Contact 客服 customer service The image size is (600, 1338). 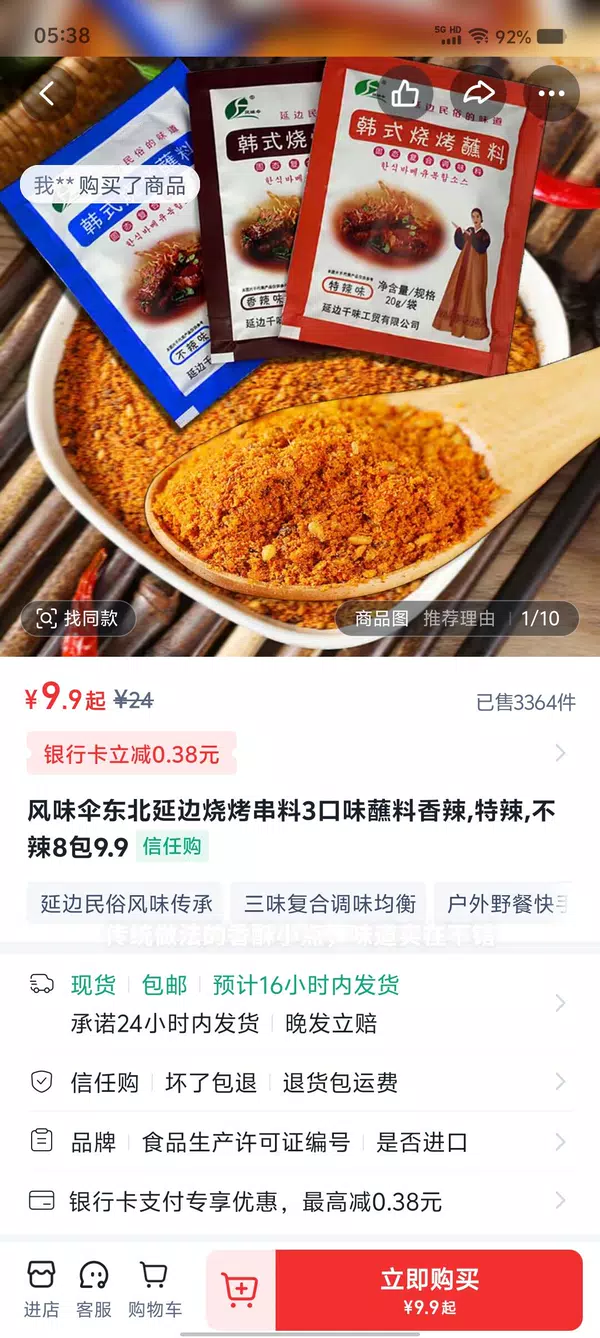pos(94,1289)
